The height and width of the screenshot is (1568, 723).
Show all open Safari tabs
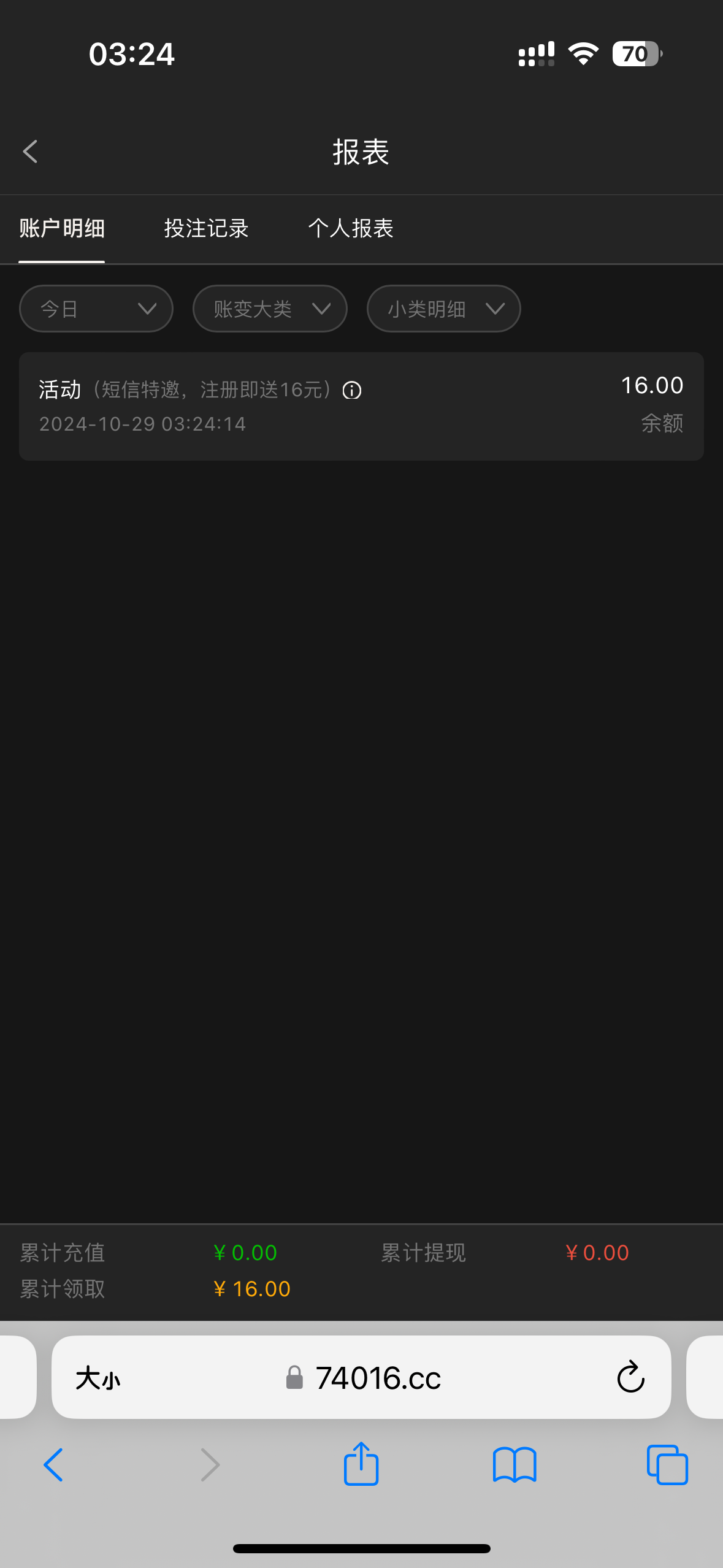tap(667, 1465)
